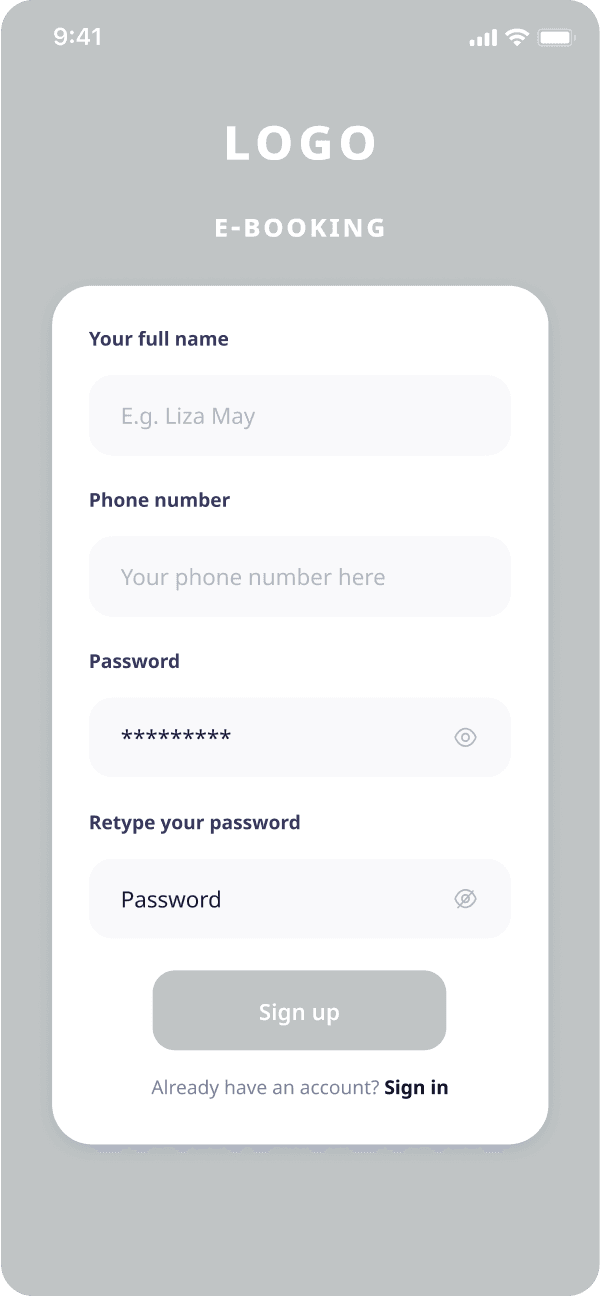Focus the phone number field
The height and width of the screenshot is (1296, 600).
[299, 577]
